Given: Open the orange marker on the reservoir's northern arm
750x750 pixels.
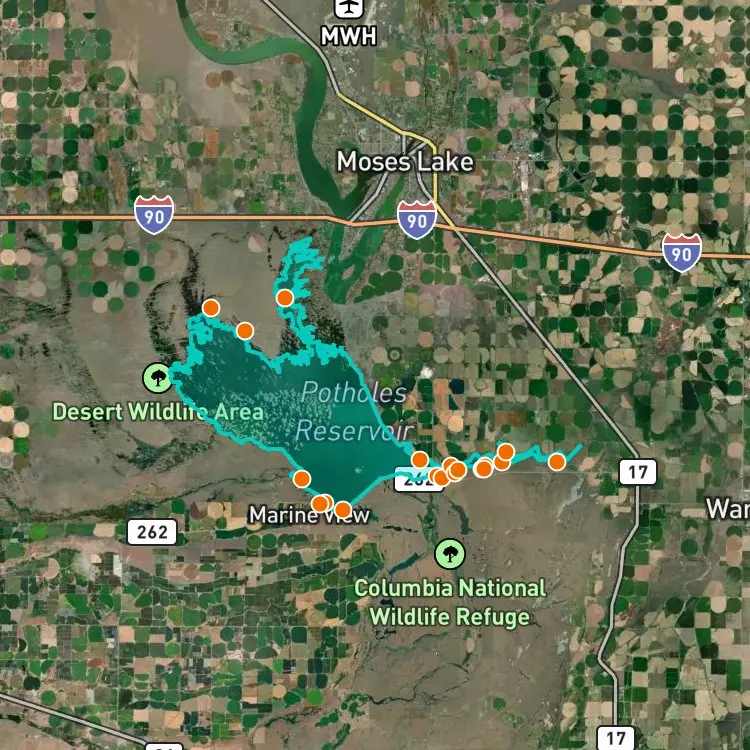Looking at the screenshot, I should pyautogui.click(x=285, y=297).
